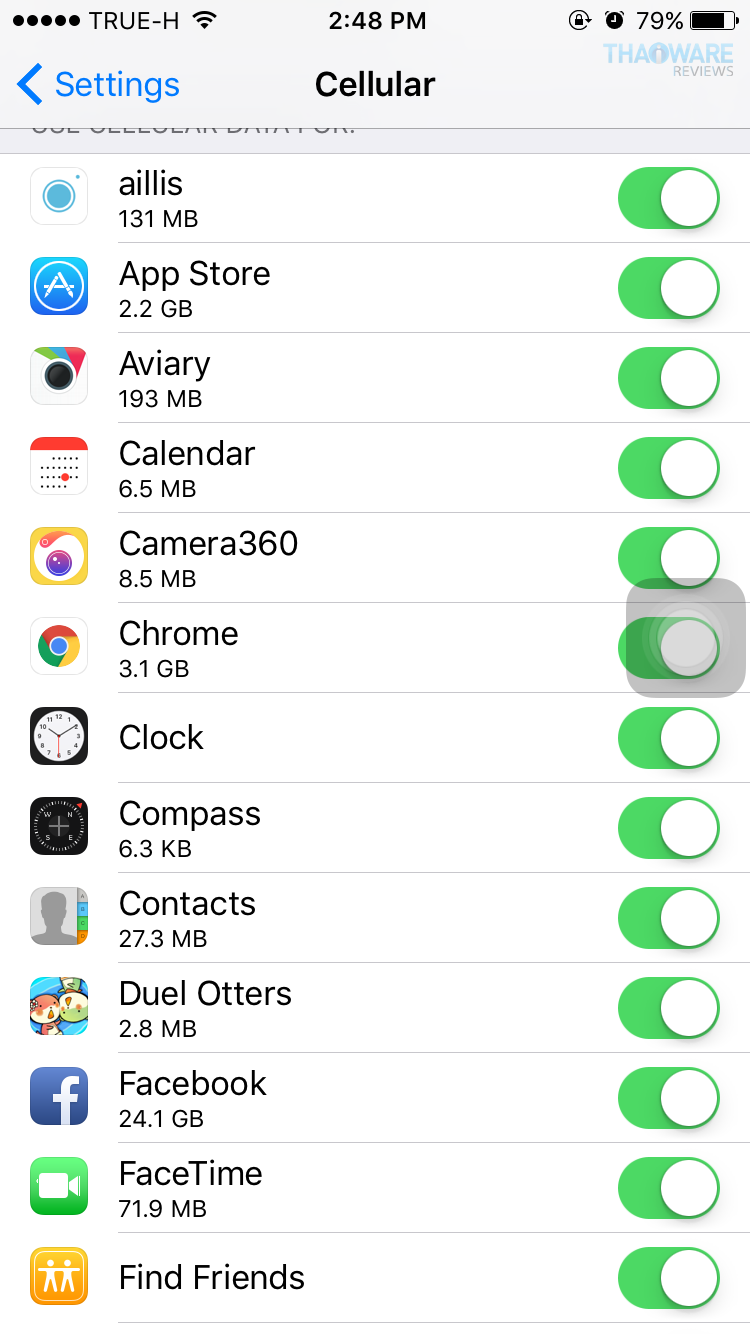Disable FaceTime cellular data
Screen dimensions: 750x1334
coord(668,1188)
